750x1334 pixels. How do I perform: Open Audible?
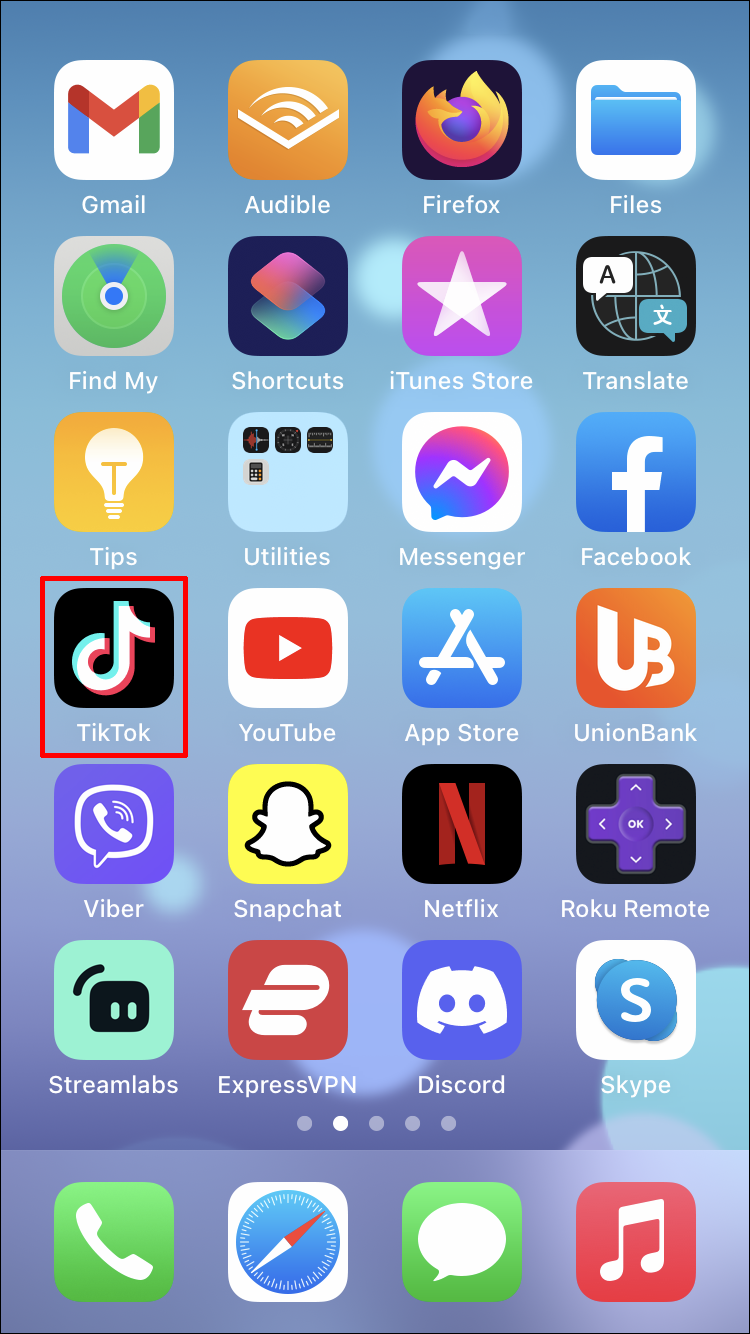(288, 120)
